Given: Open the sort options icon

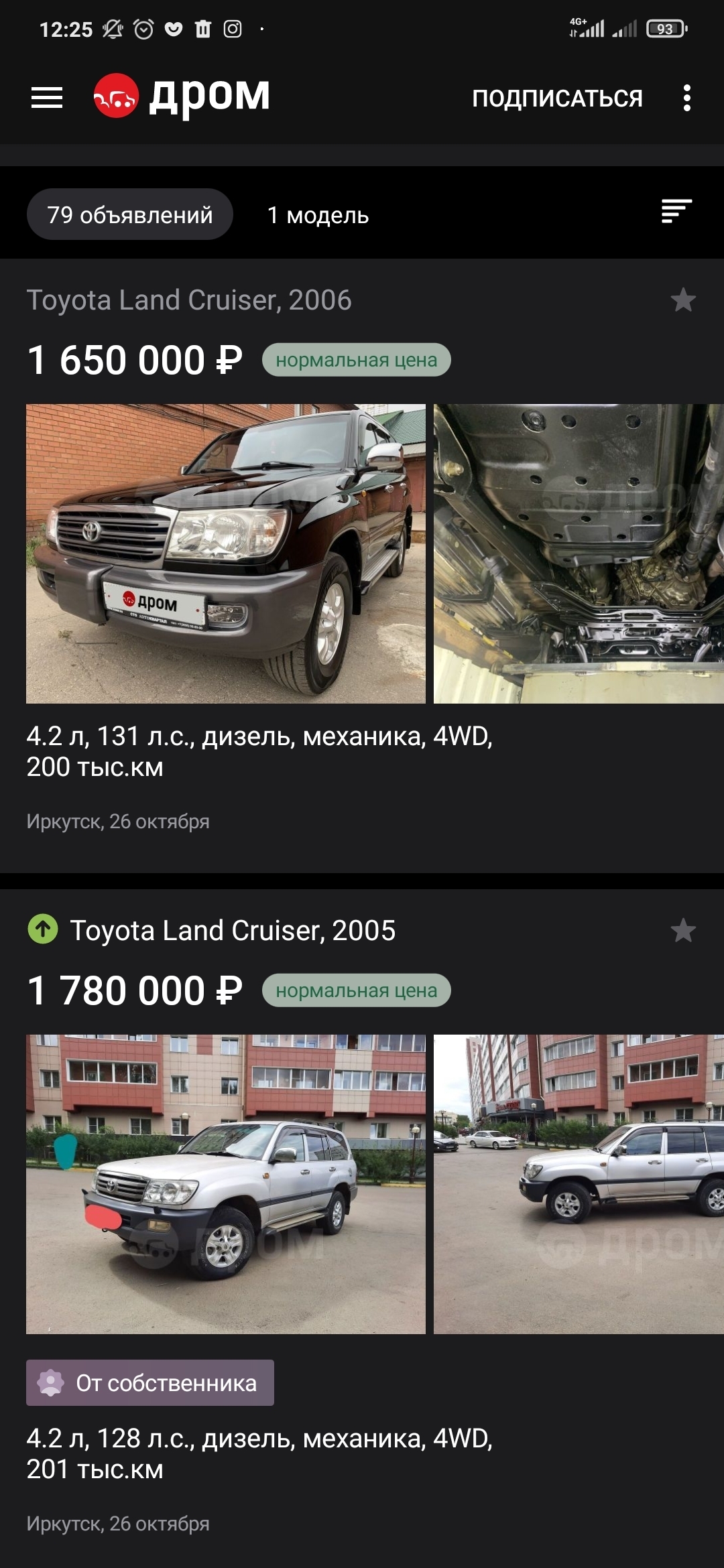Looking at the screenshot, I should 676,211.
